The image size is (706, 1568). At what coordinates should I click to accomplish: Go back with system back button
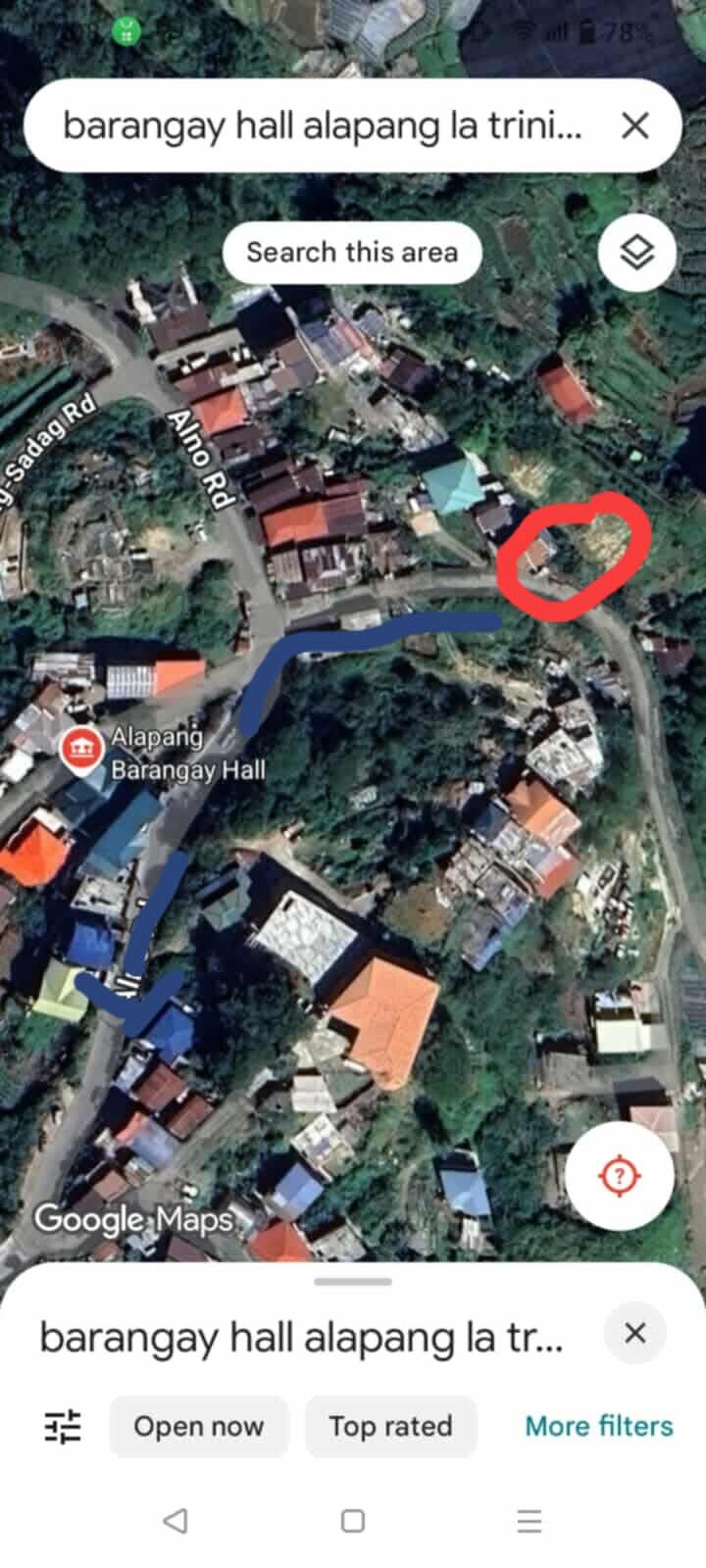[x=176, y=1520]
